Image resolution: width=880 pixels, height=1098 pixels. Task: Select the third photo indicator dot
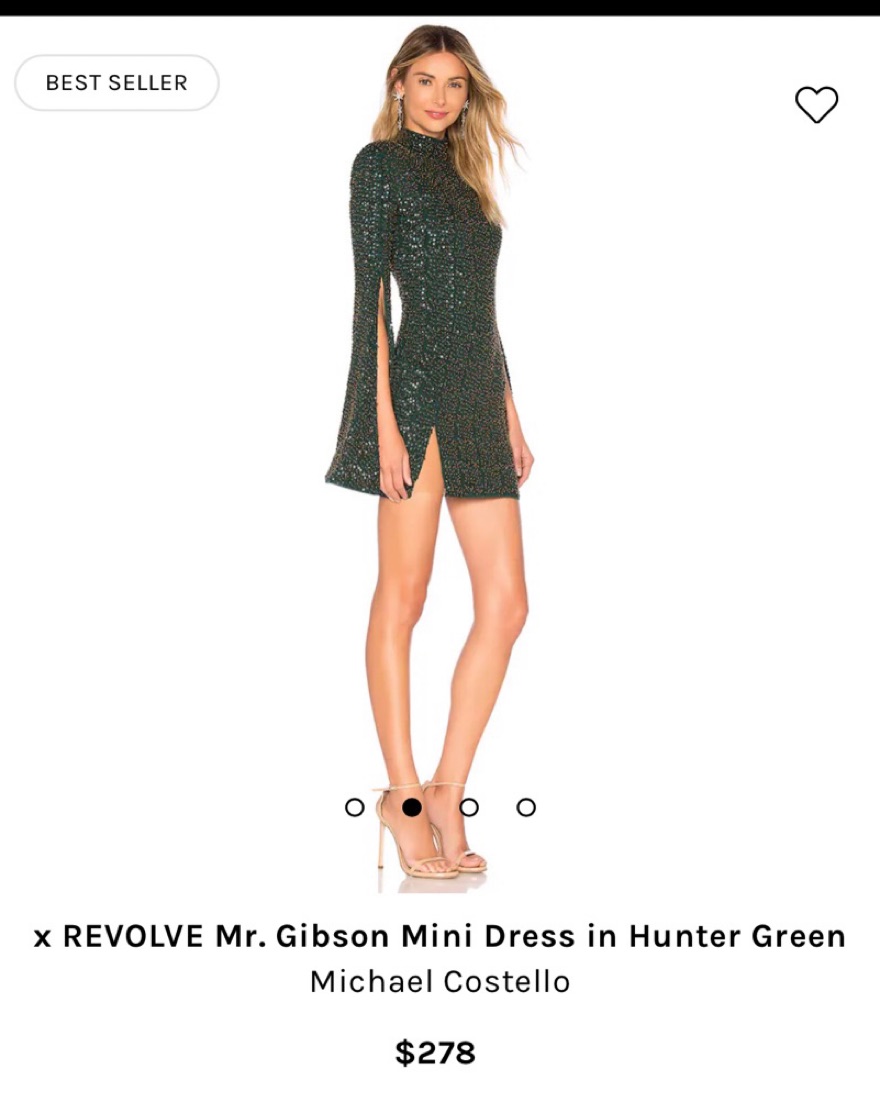click(469, 807)
